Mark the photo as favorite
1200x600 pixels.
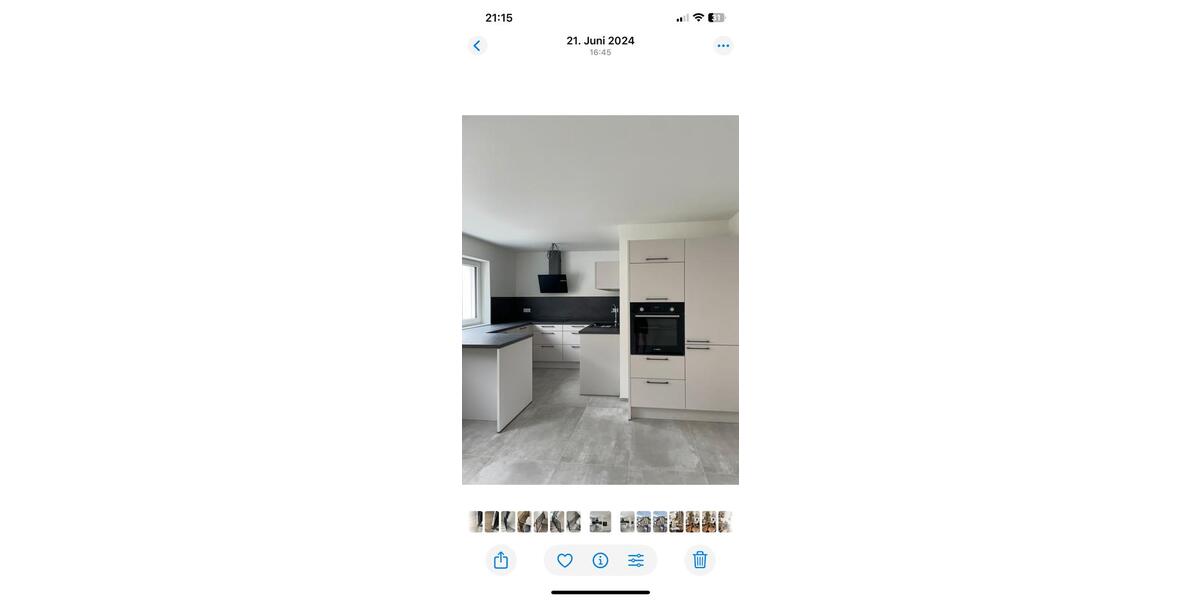point(565,561)
